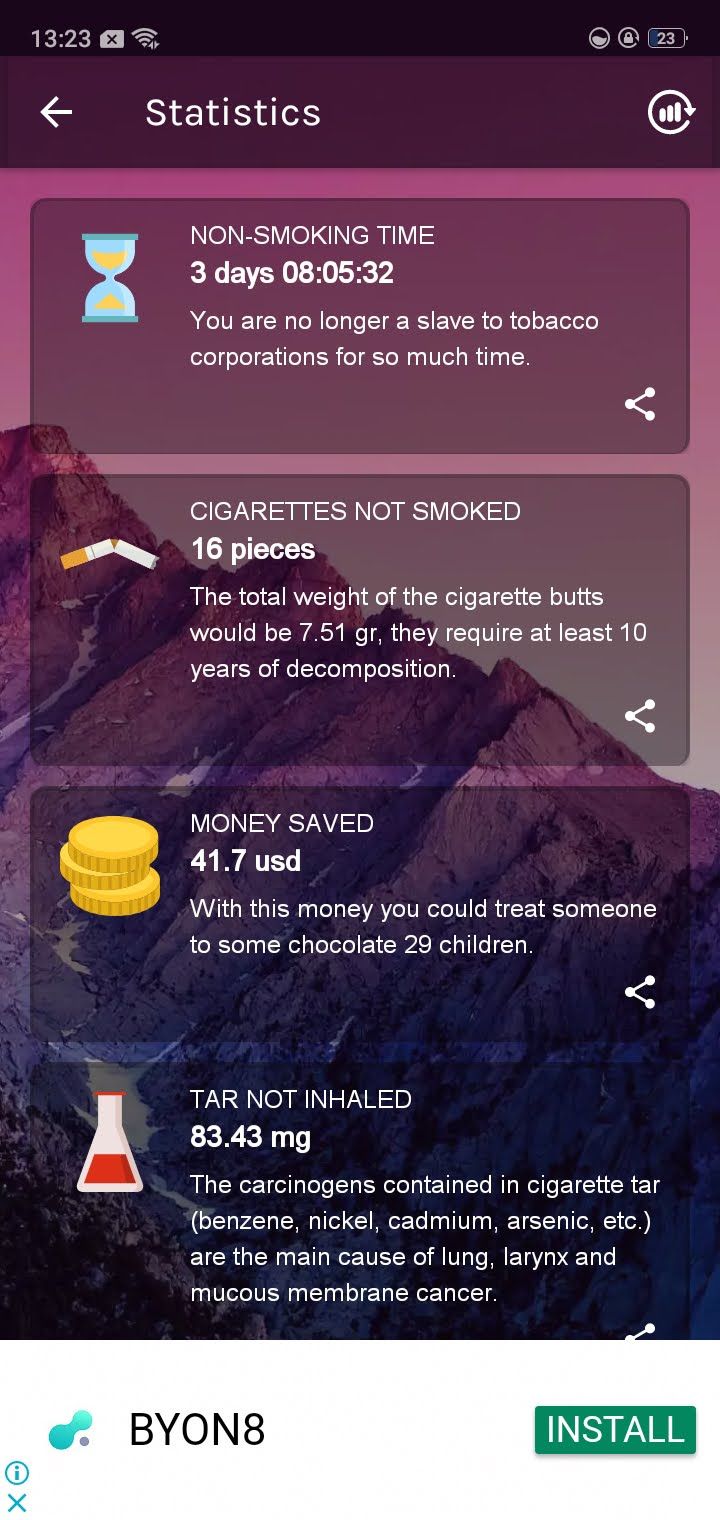The width and height of the screenshot is (720, 1520).
Task: Share the non-smoking time stat
Action: 640,404
